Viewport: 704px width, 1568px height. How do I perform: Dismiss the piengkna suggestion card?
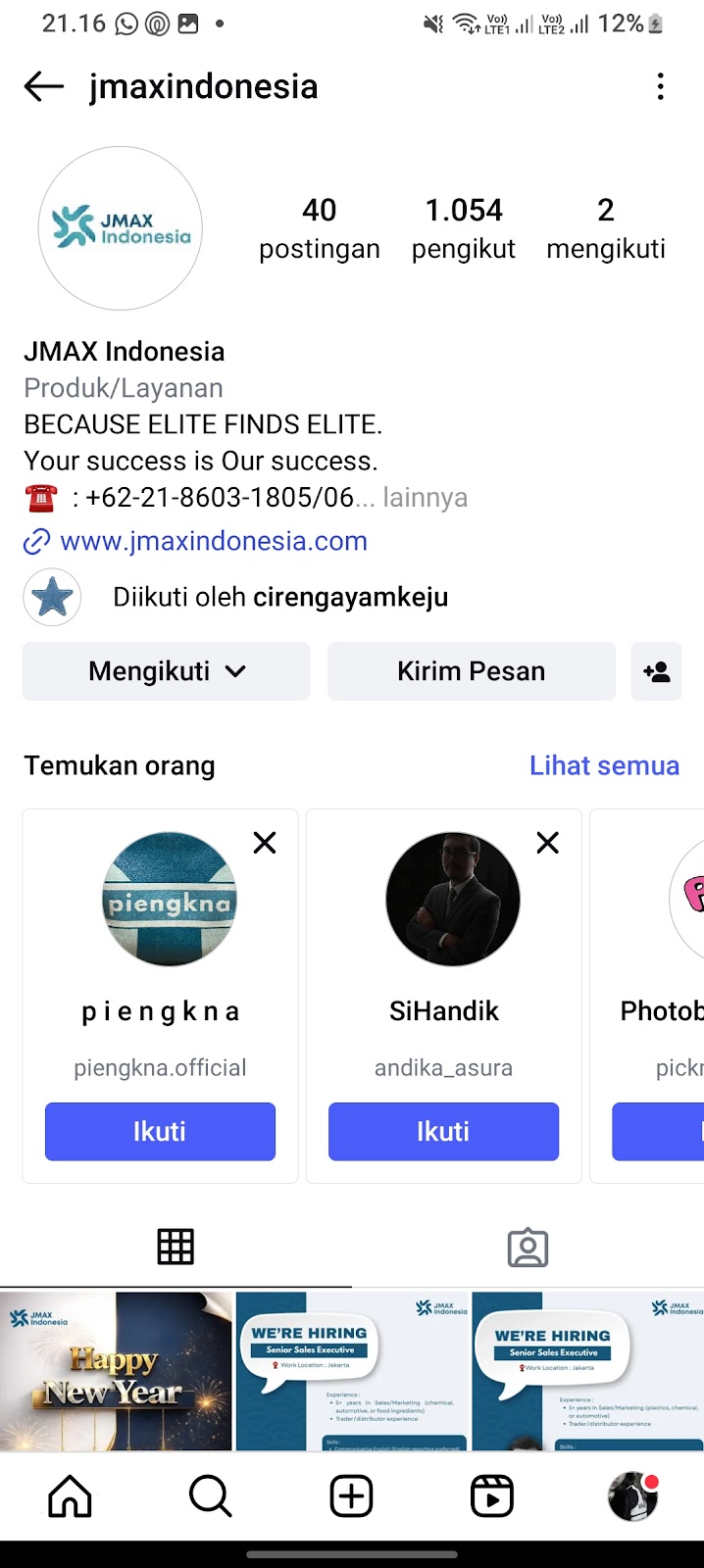point(265,843)
